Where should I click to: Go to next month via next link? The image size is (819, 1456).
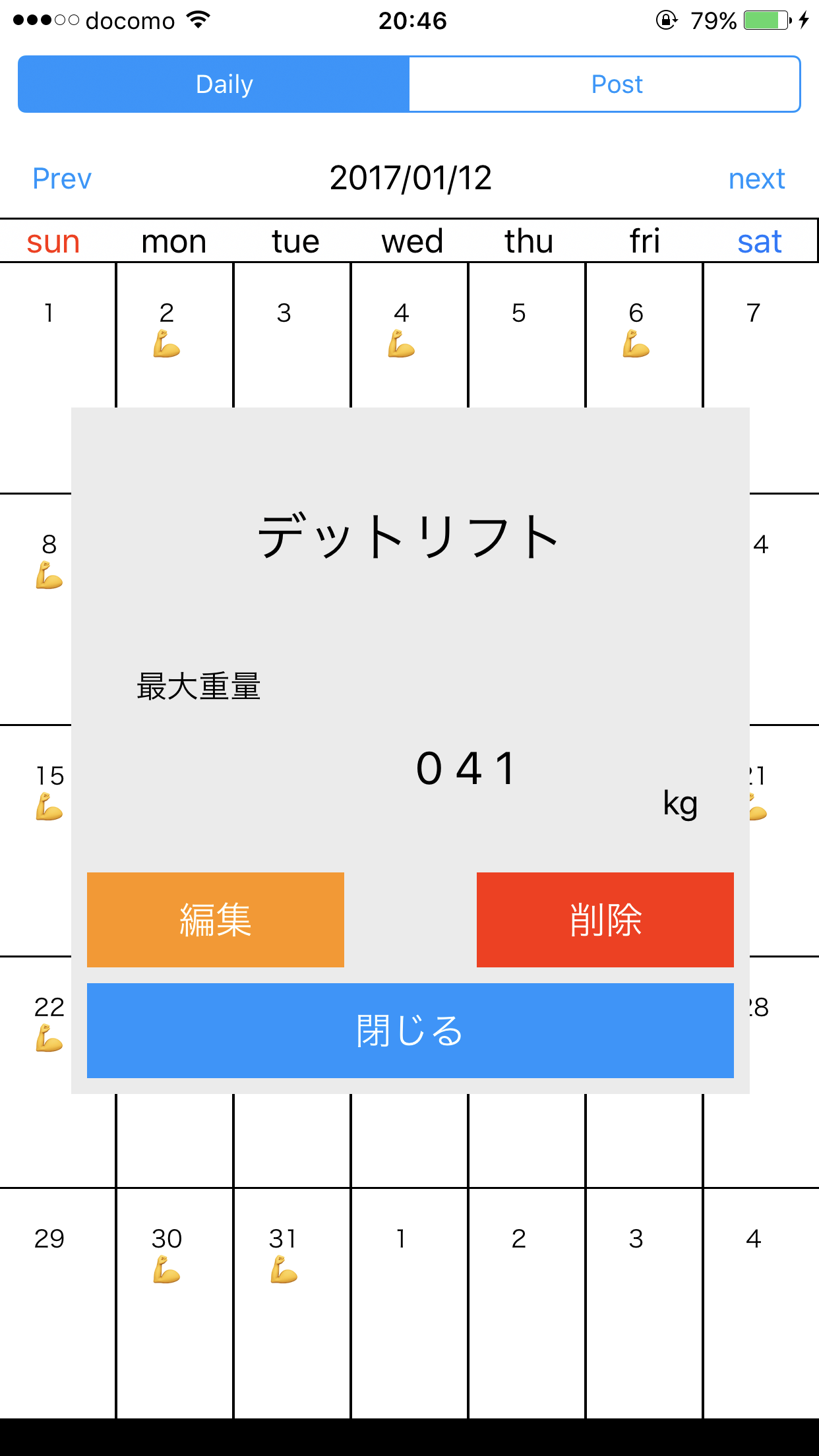756,177
